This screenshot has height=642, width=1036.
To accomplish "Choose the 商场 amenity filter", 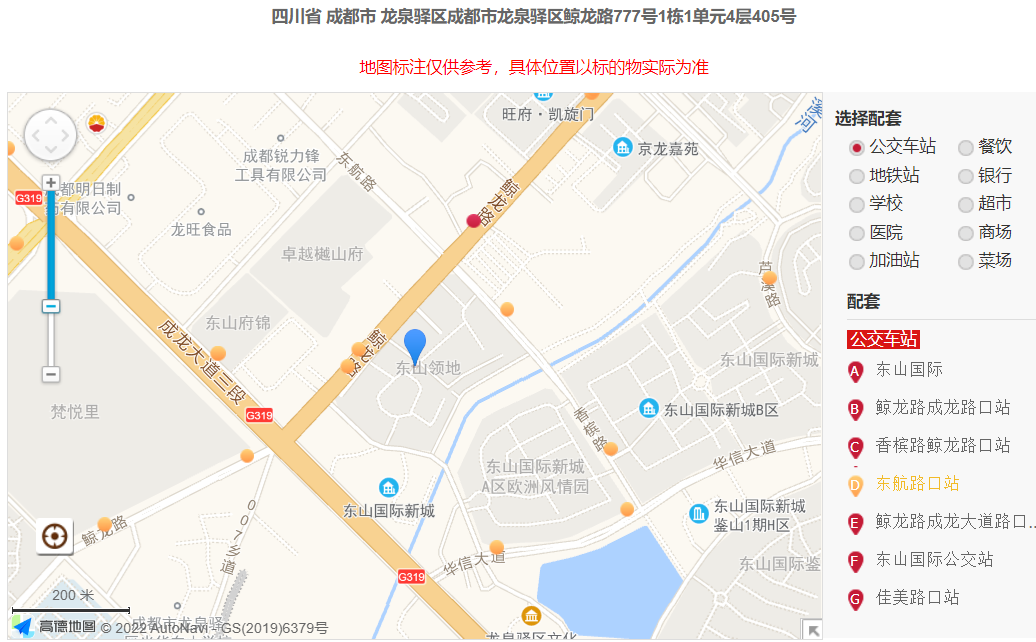I will (x=966, y=234).
